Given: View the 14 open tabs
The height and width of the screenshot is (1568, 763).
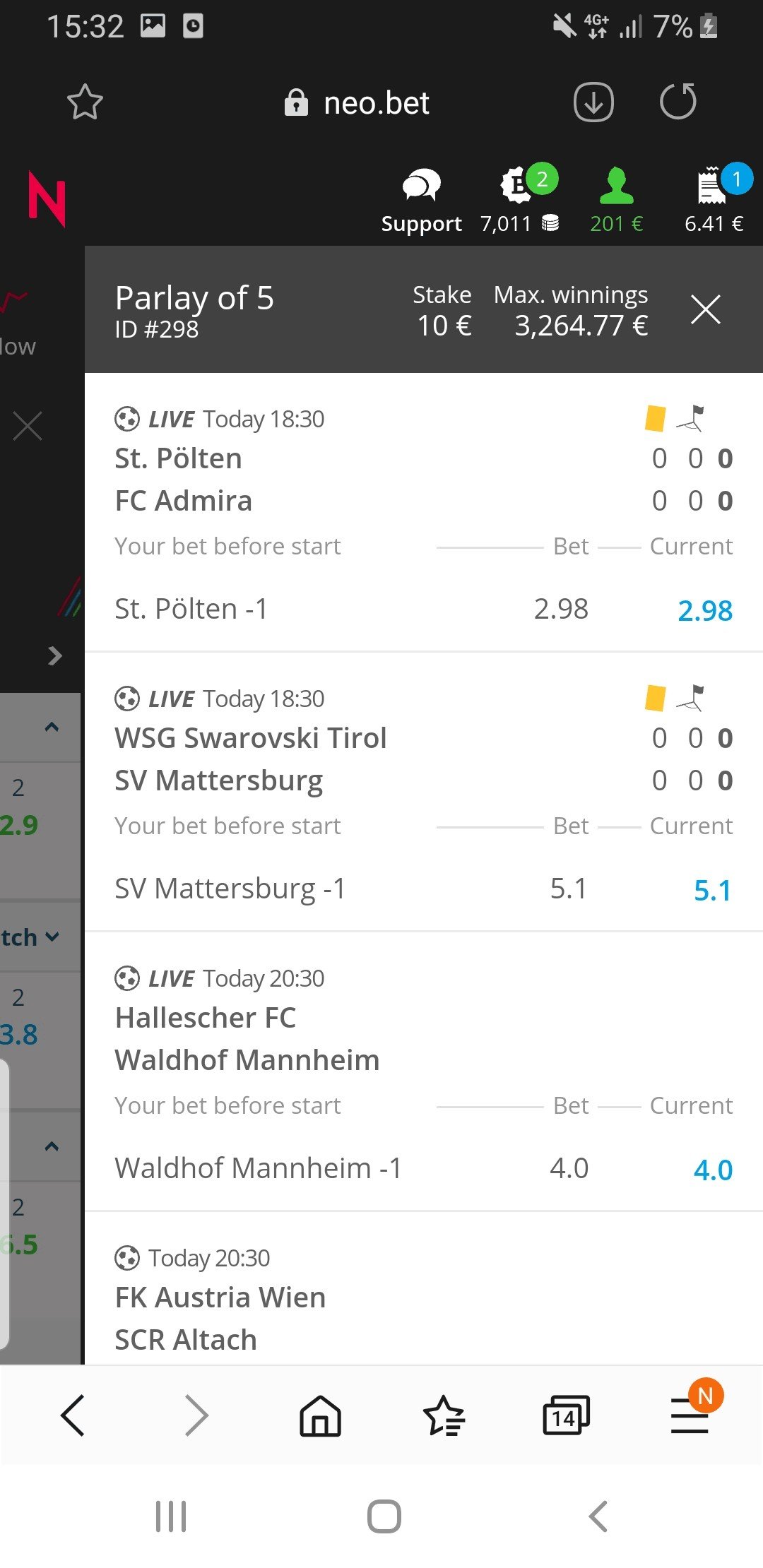Looking at the screenshot, I should [565, 1415].
